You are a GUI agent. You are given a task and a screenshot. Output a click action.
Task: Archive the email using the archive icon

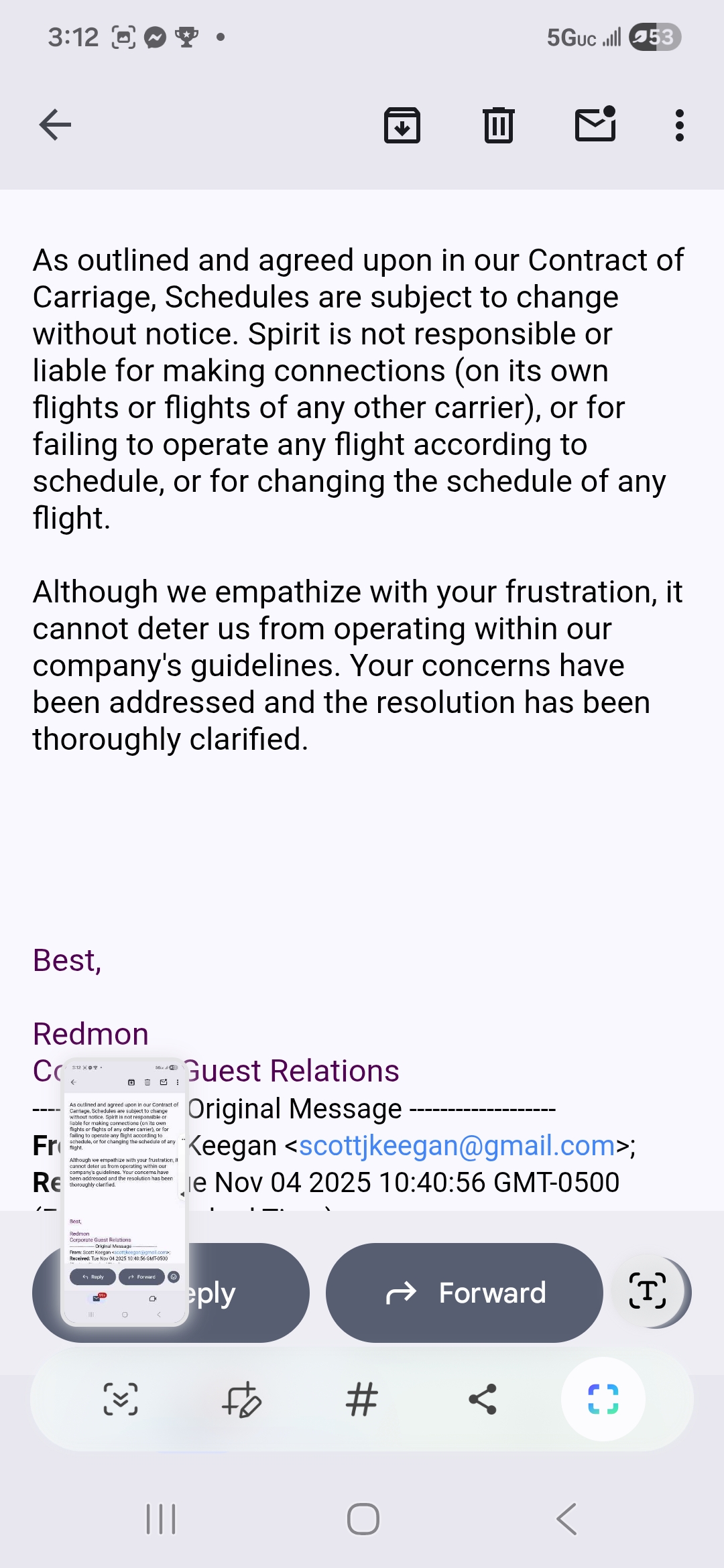tap(402, 125)
